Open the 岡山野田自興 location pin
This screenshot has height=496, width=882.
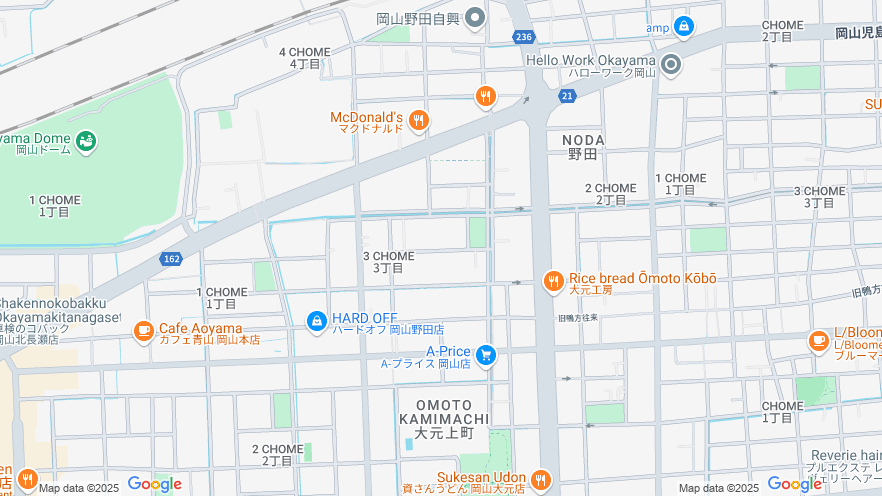[475, 16]
